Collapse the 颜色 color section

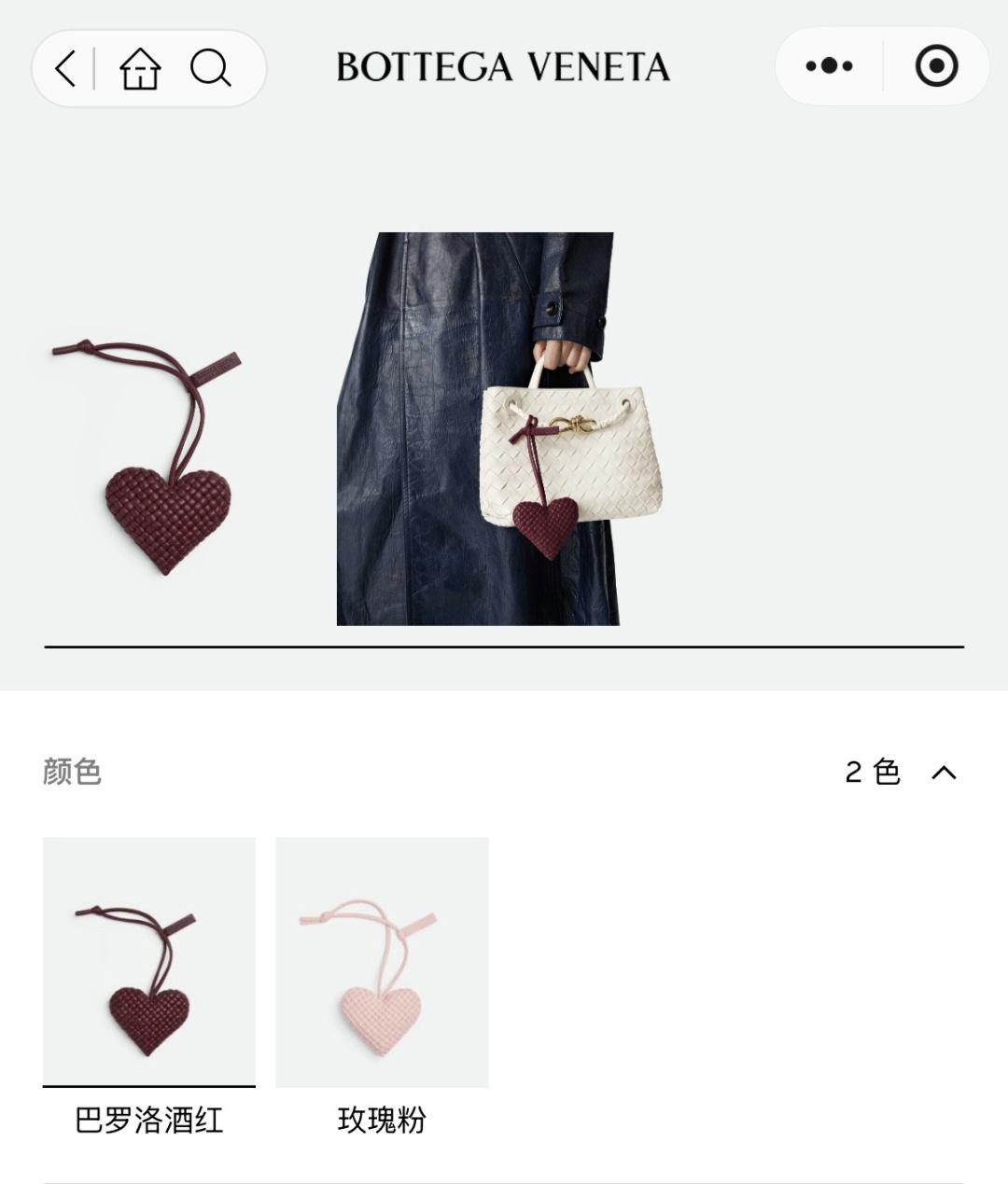click(944, 773)
